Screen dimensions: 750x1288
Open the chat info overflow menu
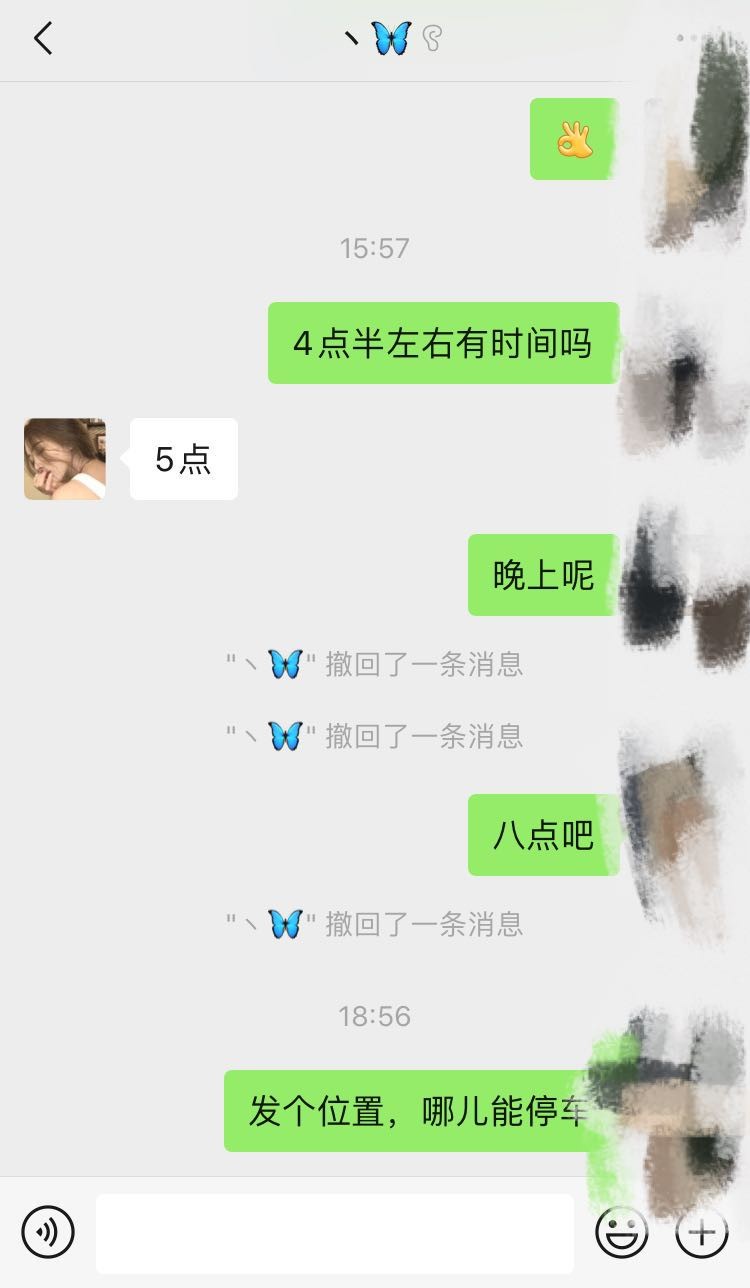(x=692, y=38)
